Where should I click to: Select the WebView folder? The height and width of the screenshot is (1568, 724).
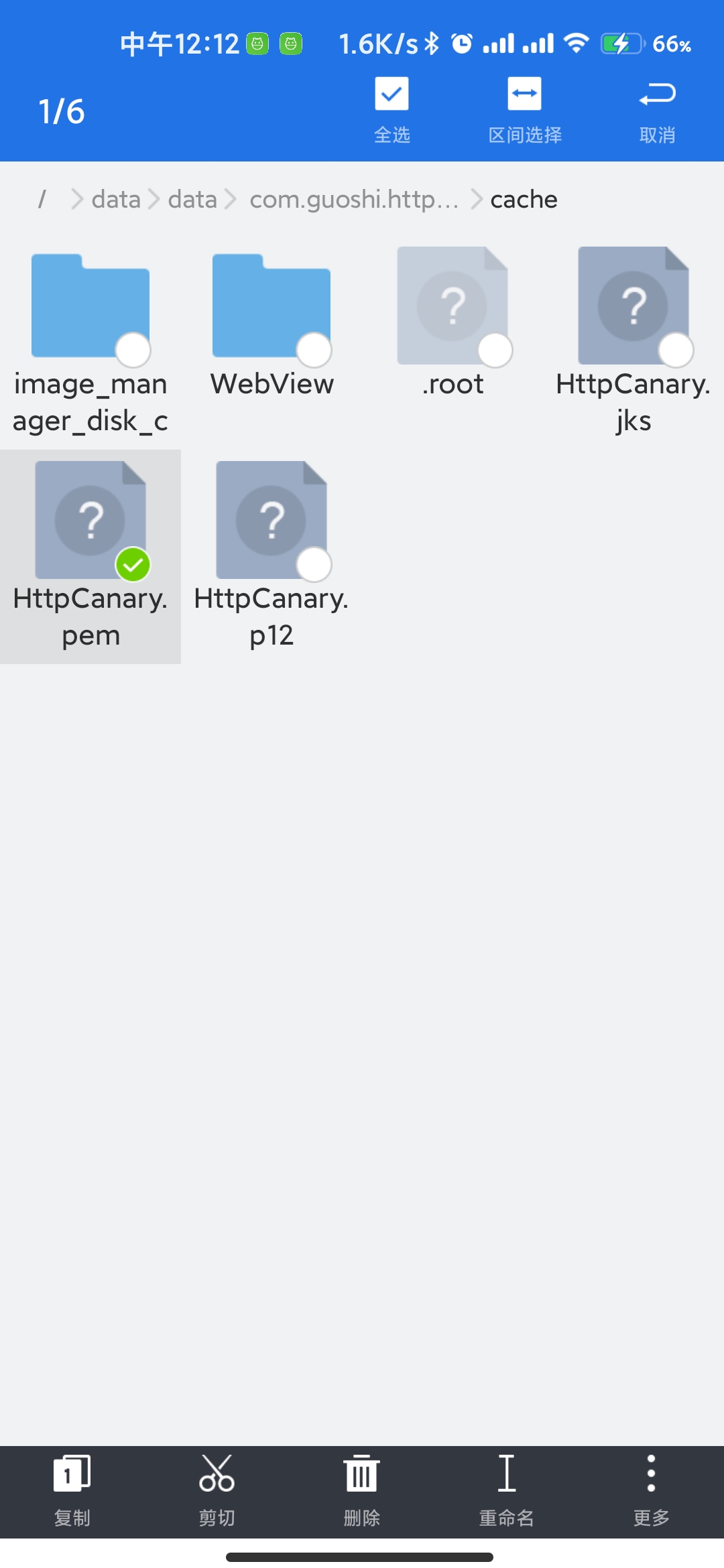271,326
